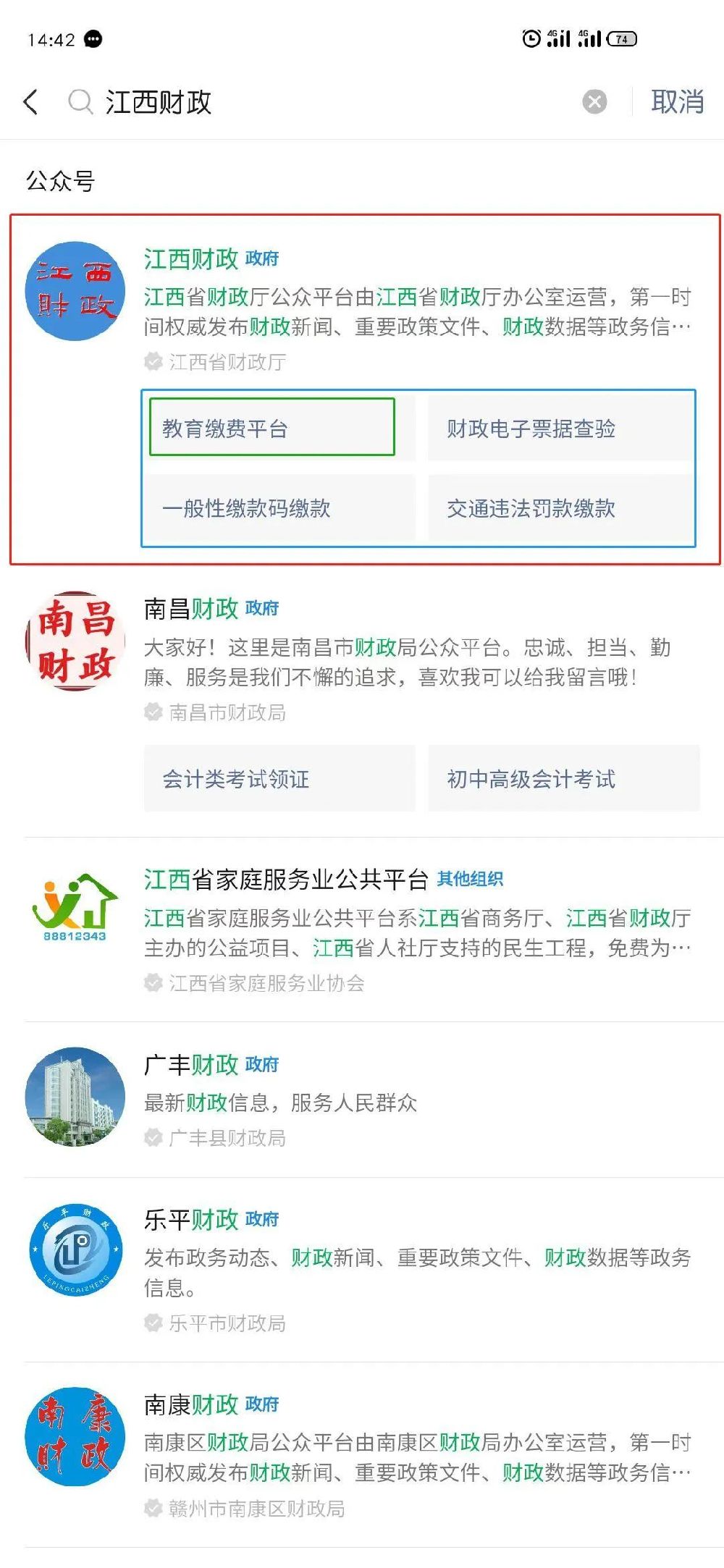Go back from the search results
This screenshot has width=724, height=1568.
pyautogui.click(x=30, y=102)
